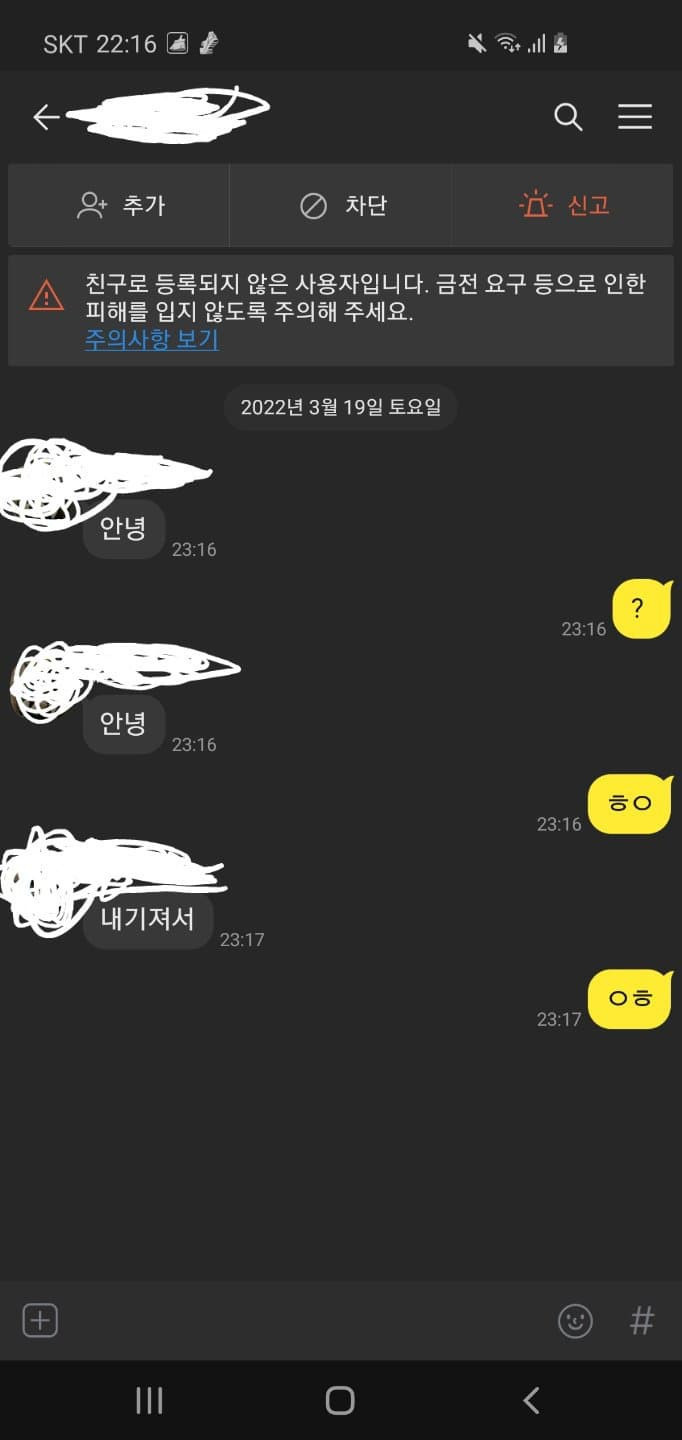Viewport: 682px width, 1440px height.
Task: Go back using the top arrow
Action: point(46,118)
